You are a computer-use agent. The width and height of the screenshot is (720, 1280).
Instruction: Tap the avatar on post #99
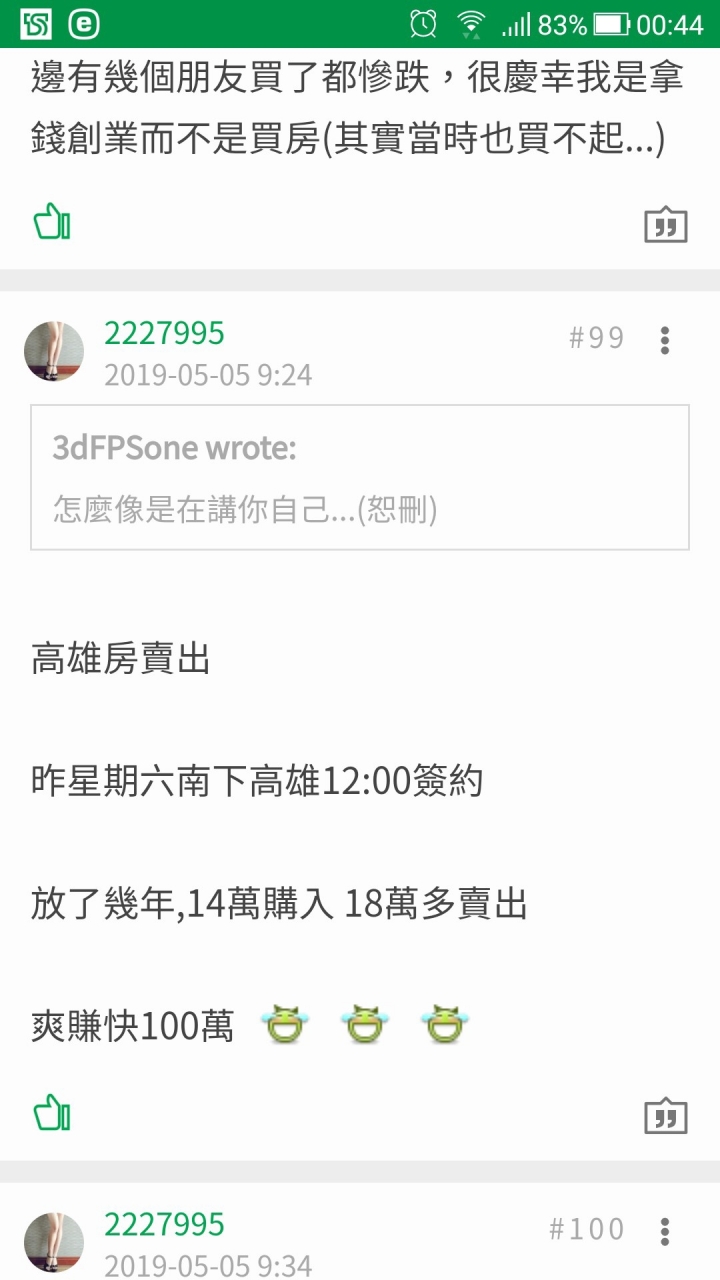pos(54,351)
